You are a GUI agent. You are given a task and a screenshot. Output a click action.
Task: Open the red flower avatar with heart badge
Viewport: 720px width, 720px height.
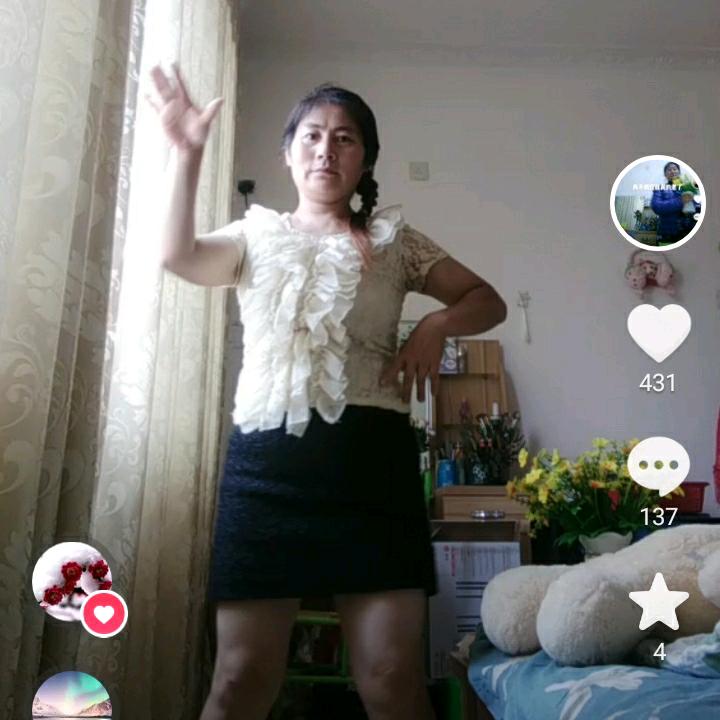pyautogui.click(x=71, y=581)
